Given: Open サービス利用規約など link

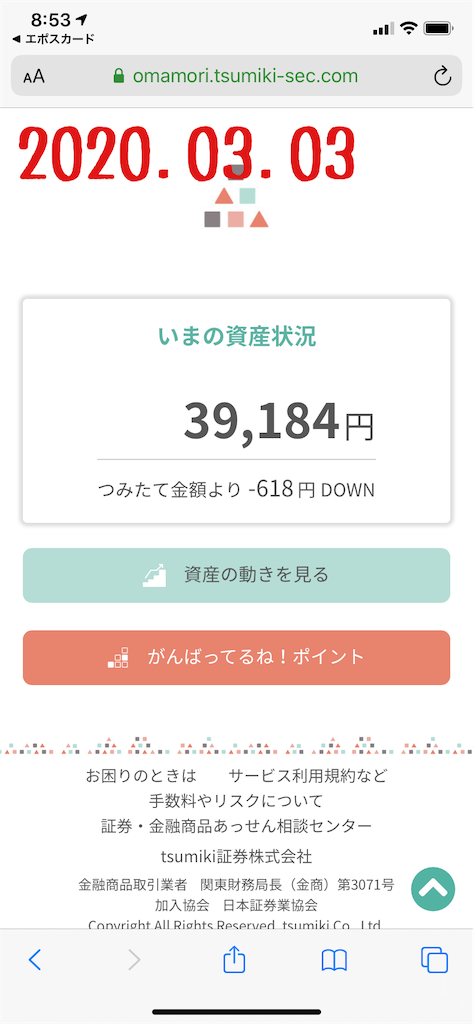Looking at the screenshot, I should pyautogui.click(x=308, y=776).
